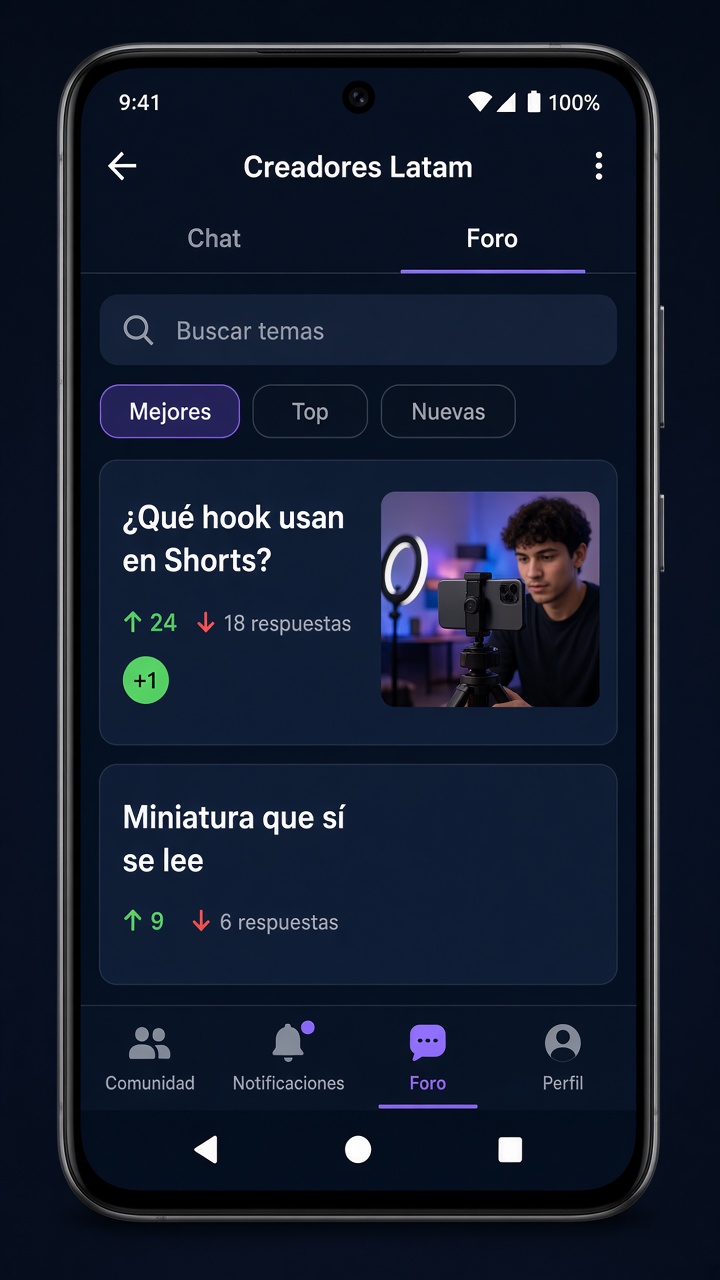Go back using the app bar arrow
This screenshot has height=1280, width=720.
[x=122, y=166]
